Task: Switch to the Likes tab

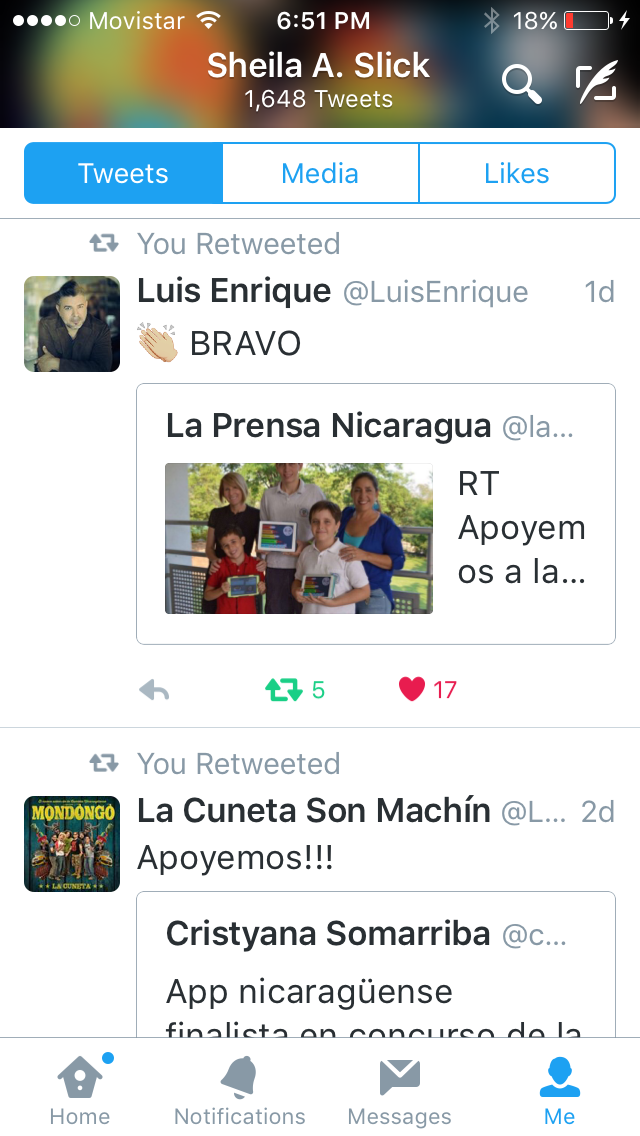Action: (517, 173)
